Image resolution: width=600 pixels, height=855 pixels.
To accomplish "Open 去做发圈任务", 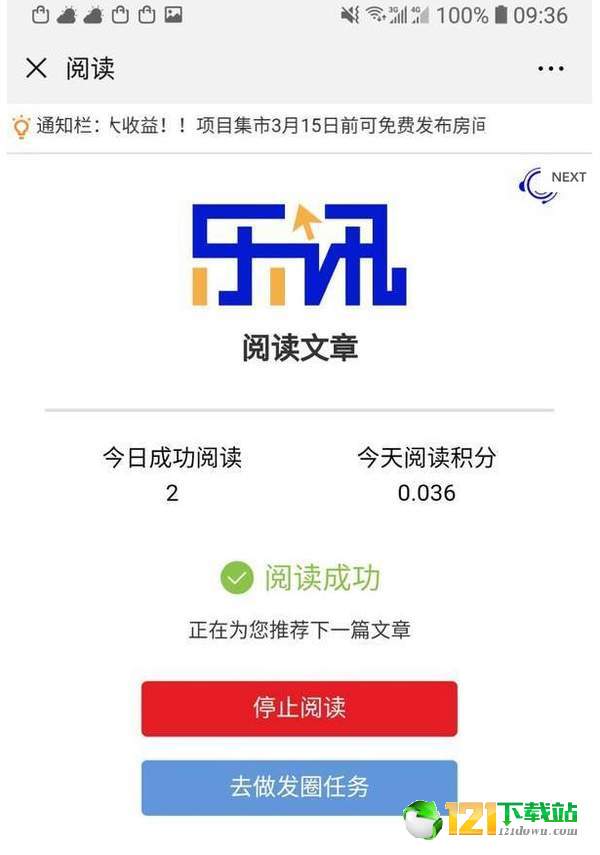I will [299, 787].
